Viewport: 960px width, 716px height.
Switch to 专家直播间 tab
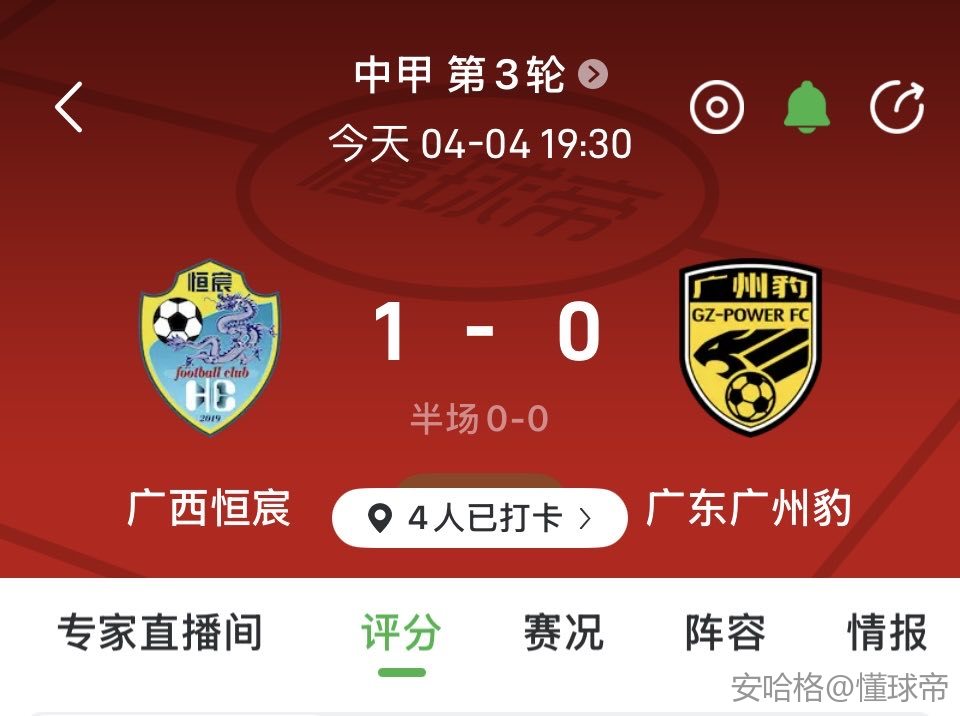click(x=160, y=633)
